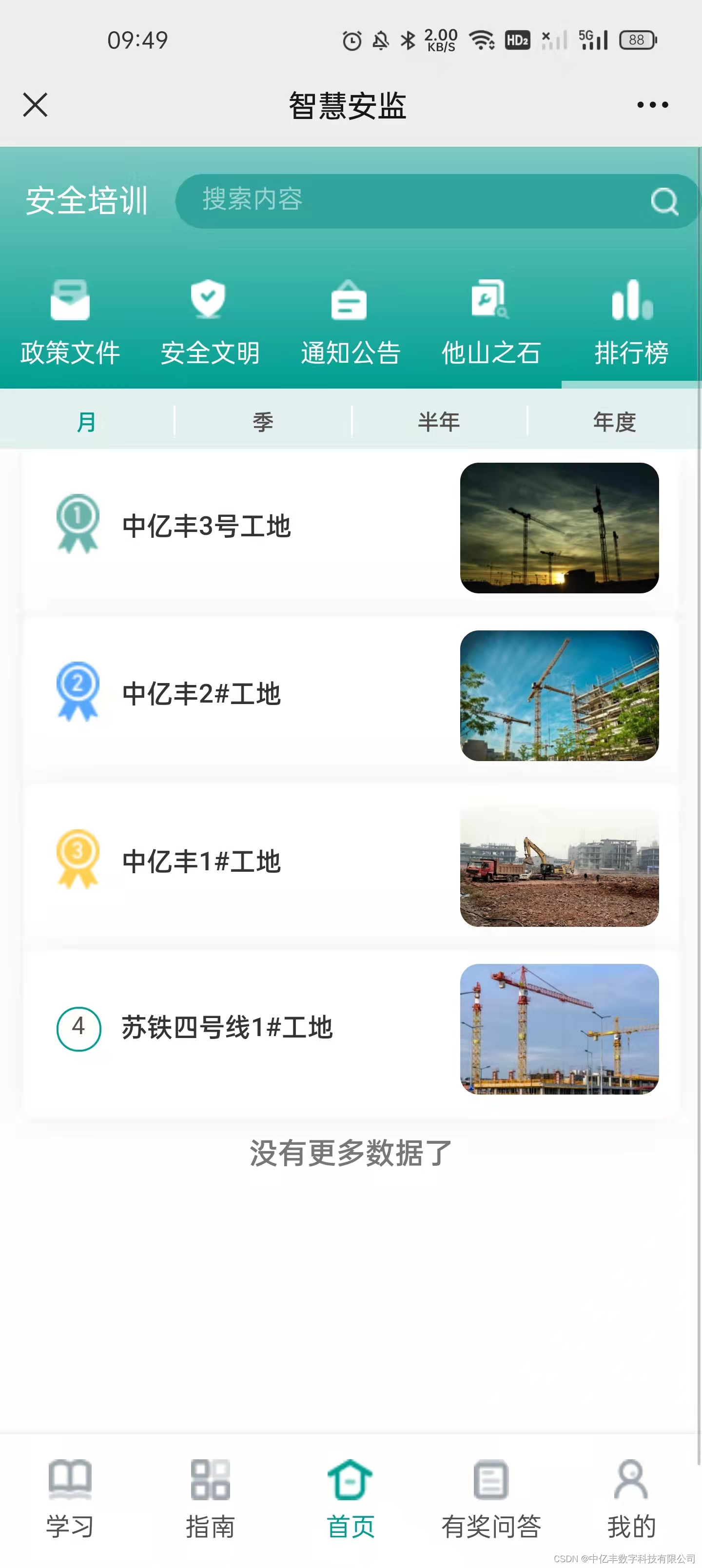This screenshot has height=1568, width=702.
Task: Tap the magnifier search icon
Action: [663, 201]
